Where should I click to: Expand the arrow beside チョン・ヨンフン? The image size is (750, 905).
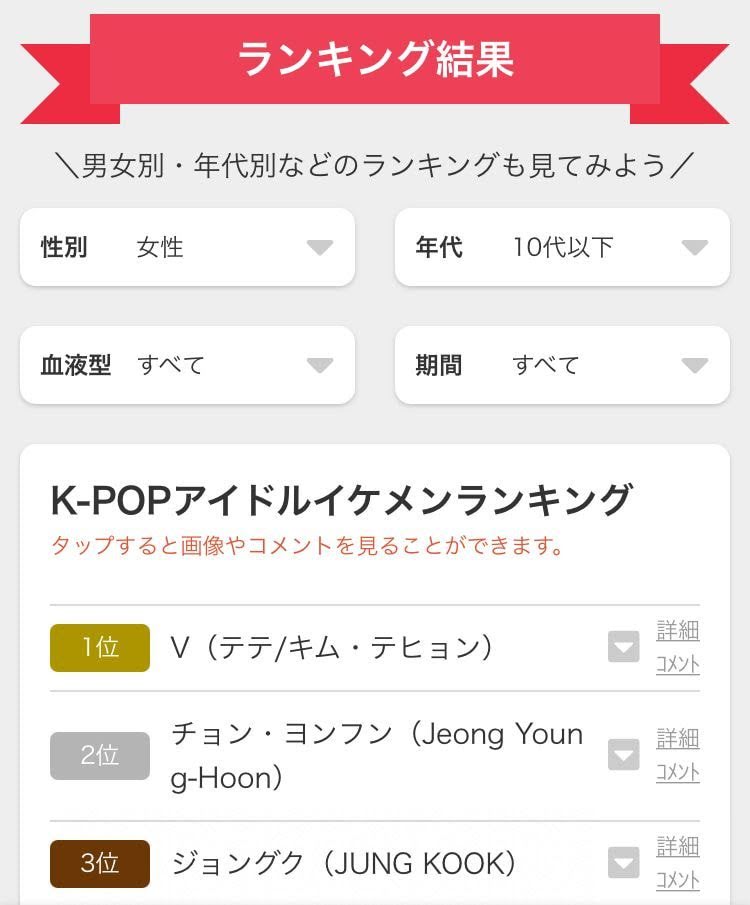coord(623,756)
